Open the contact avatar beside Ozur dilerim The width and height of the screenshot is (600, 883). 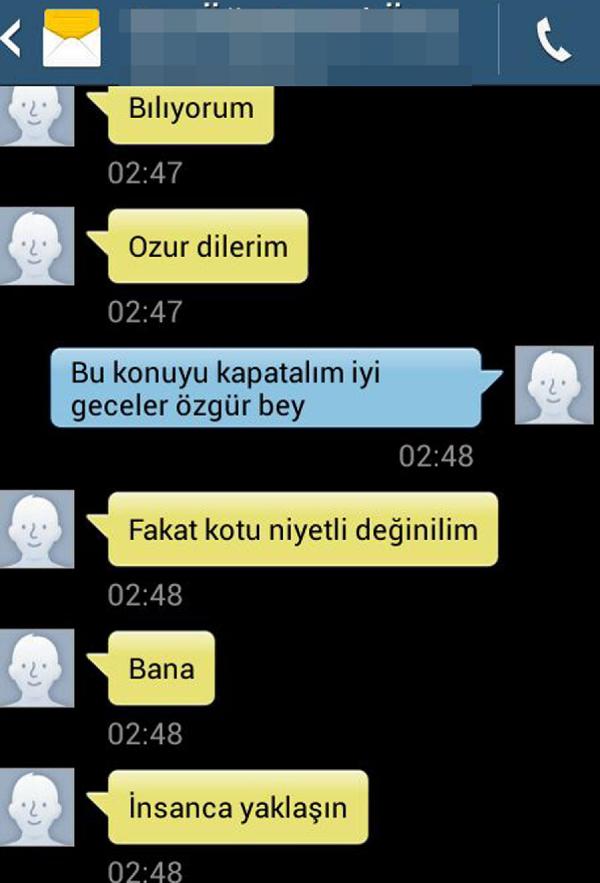point(36,246)
